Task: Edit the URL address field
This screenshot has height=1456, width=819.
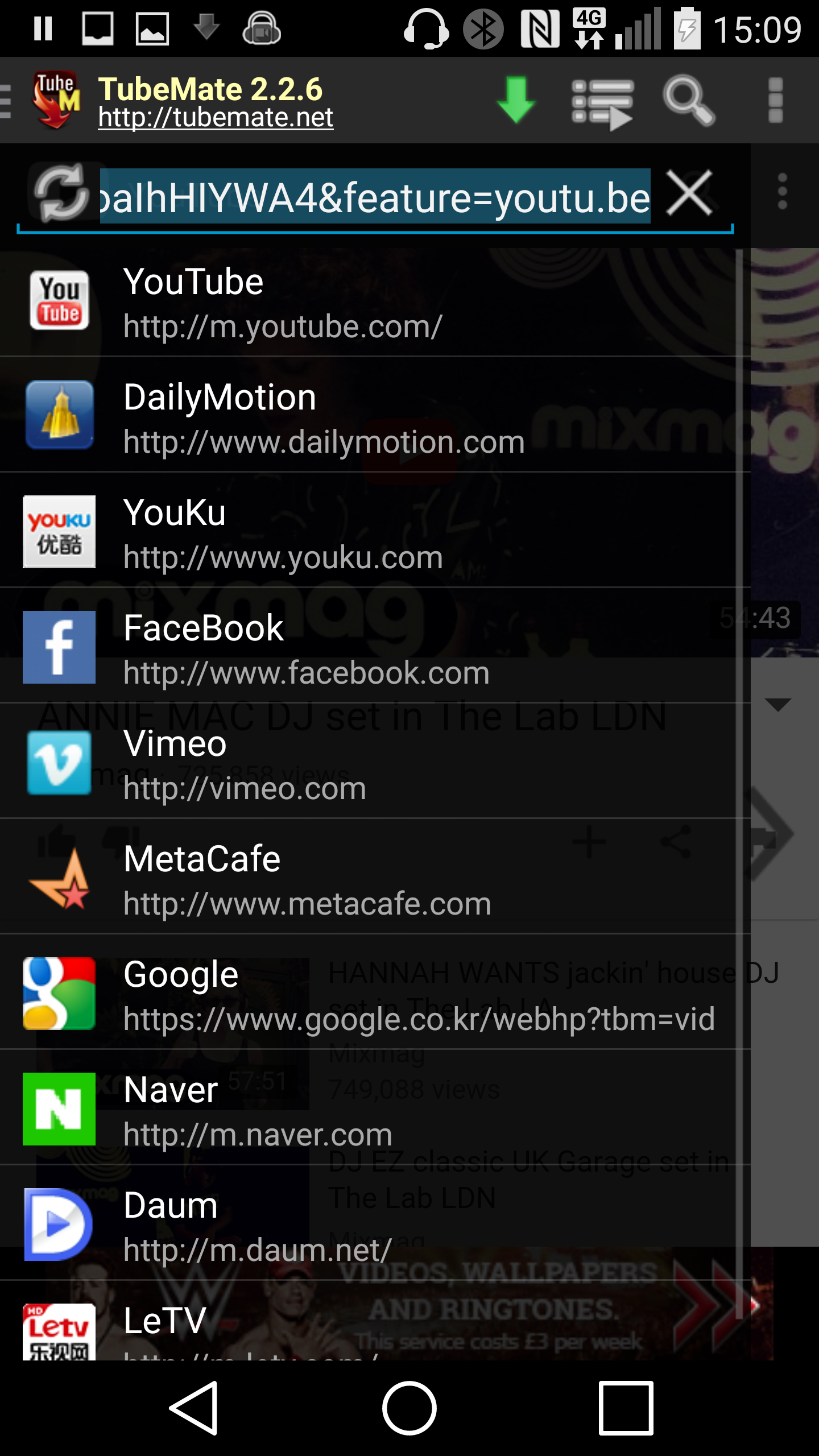Action: pyautogui.click(x=375, y=197)
